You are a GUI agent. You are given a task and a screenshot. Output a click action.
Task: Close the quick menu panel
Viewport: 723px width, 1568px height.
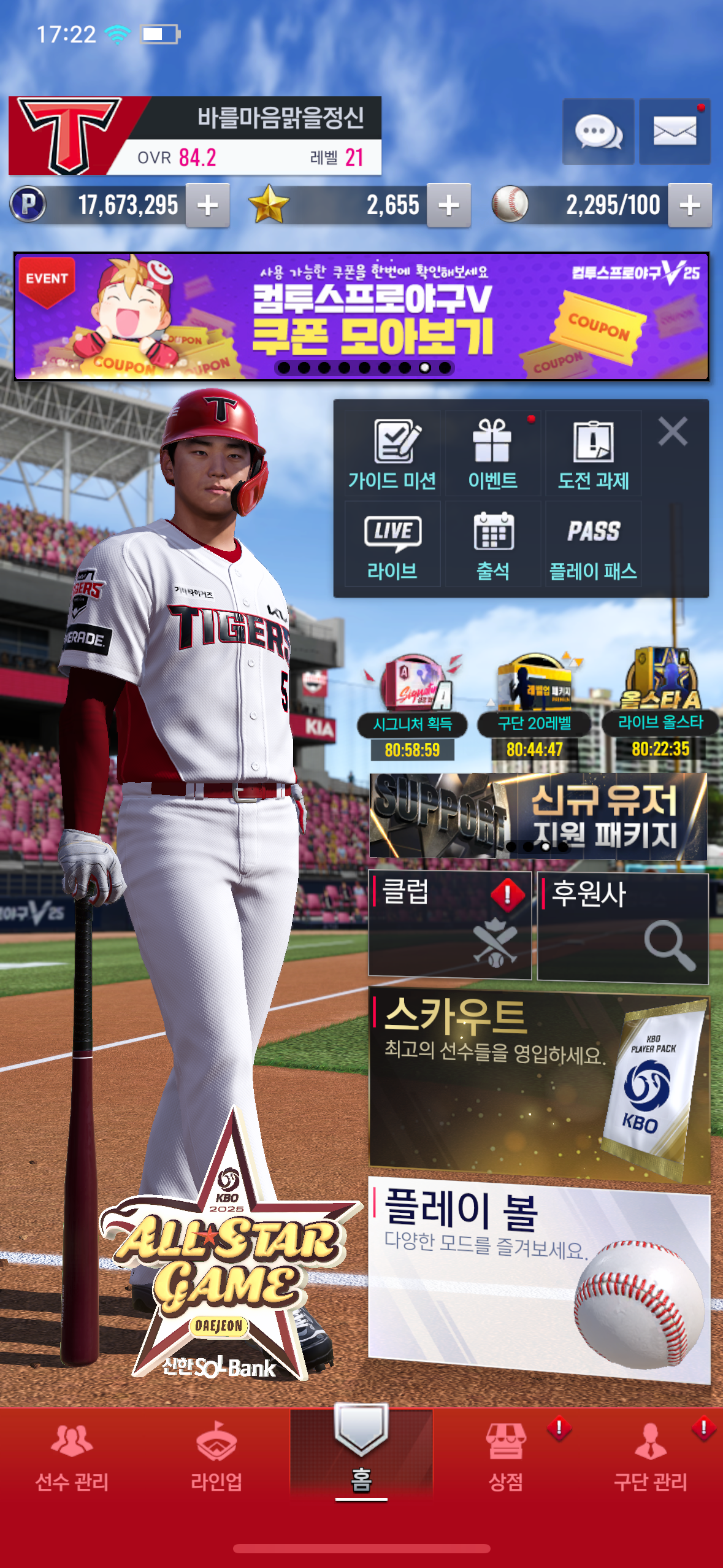(x=673, y=431)
